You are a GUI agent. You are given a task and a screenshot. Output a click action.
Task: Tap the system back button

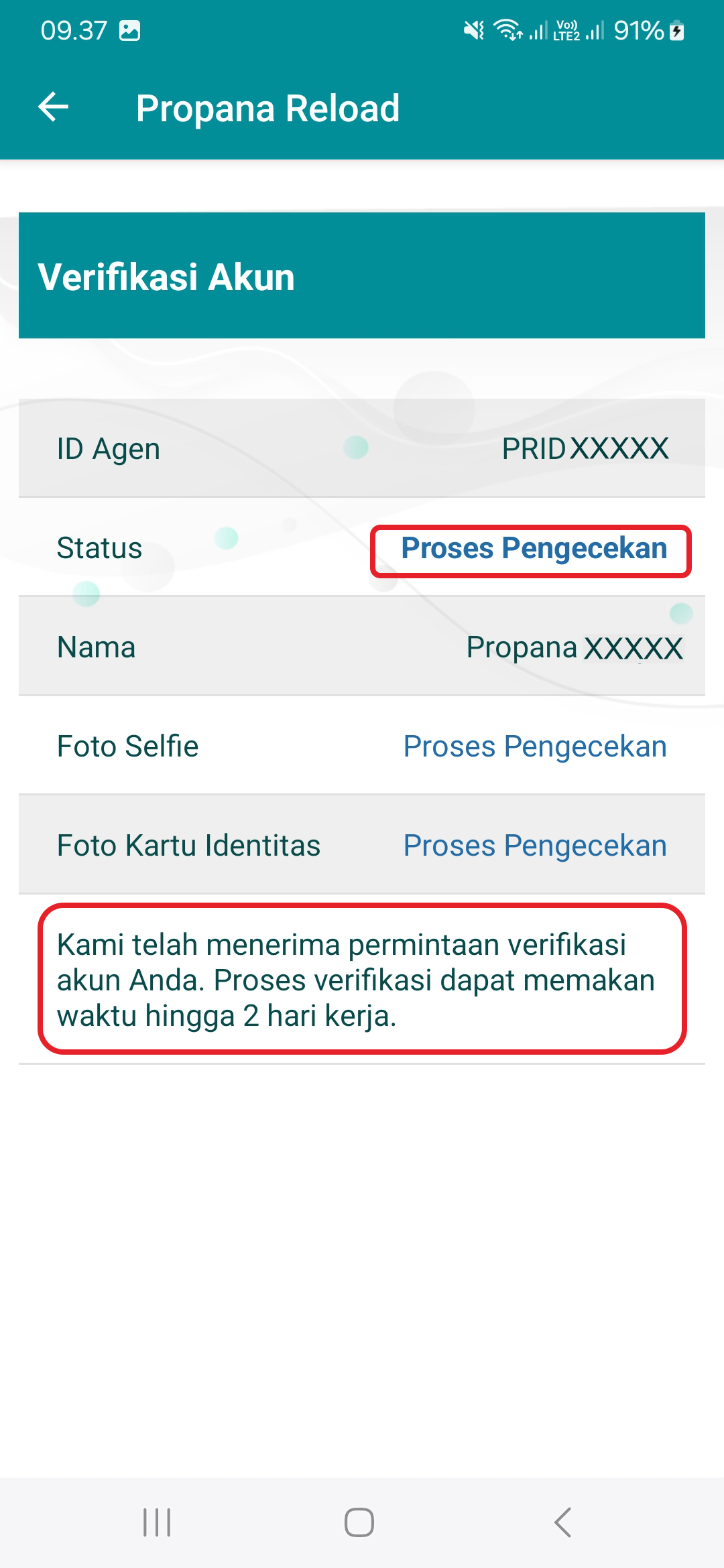point(562,1522)
